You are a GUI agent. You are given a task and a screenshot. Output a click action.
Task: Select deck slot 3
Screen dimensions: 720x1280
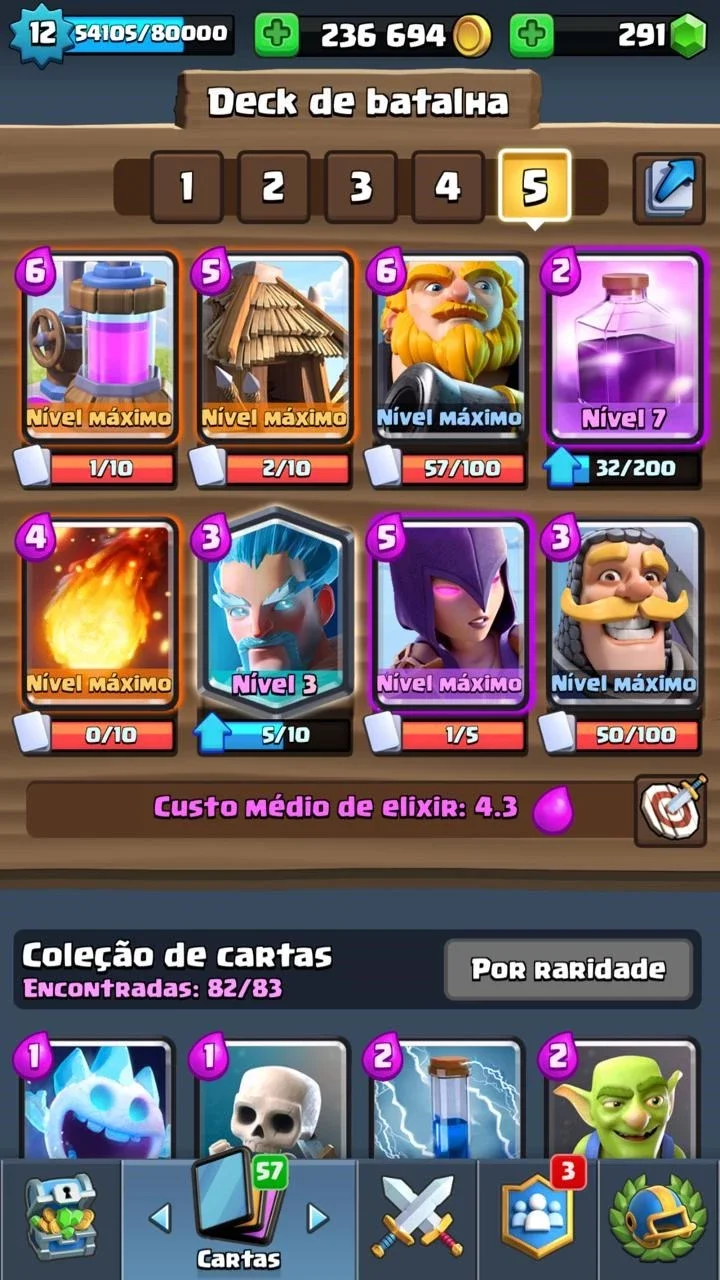pos(361,186)
